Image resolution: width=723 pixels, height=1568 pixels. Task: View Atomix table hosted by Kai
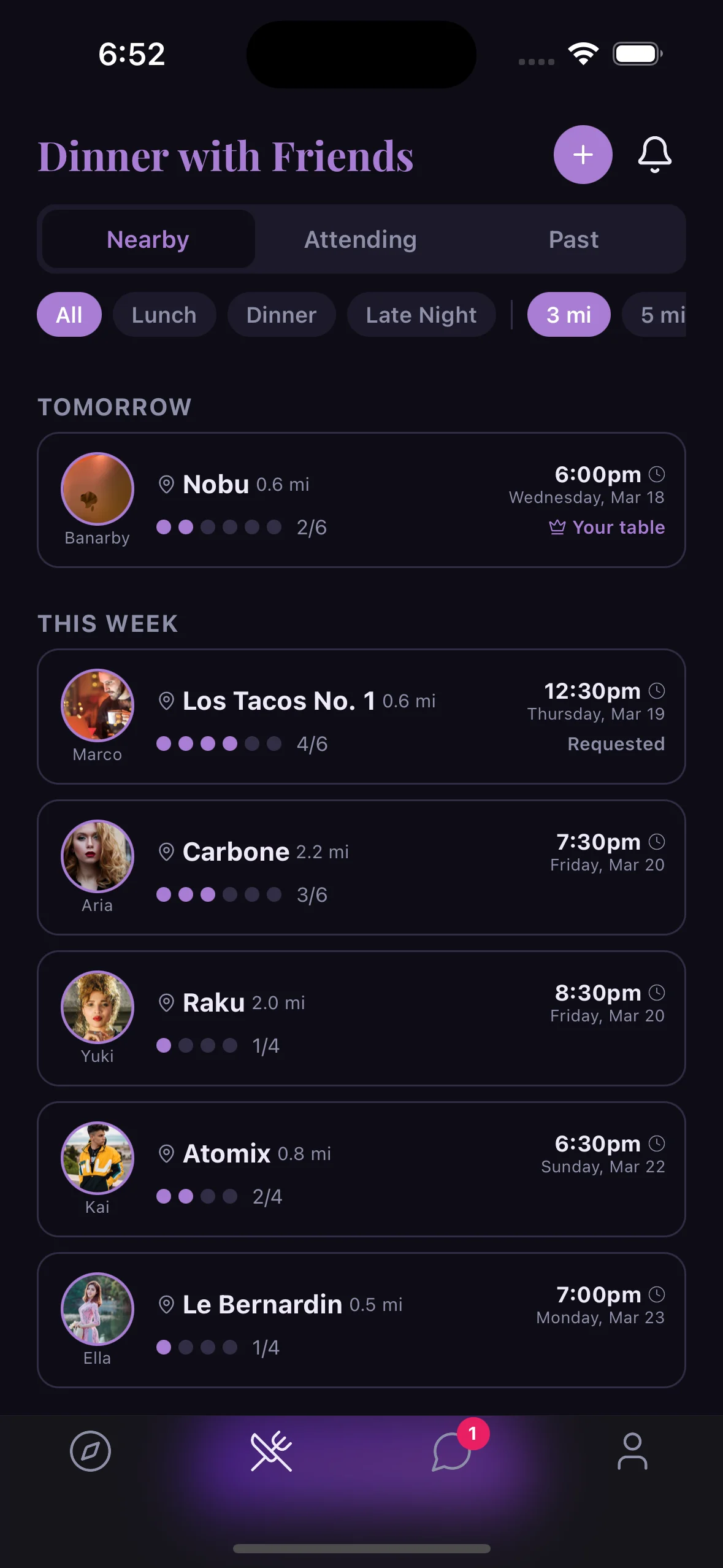[361, 1169]
